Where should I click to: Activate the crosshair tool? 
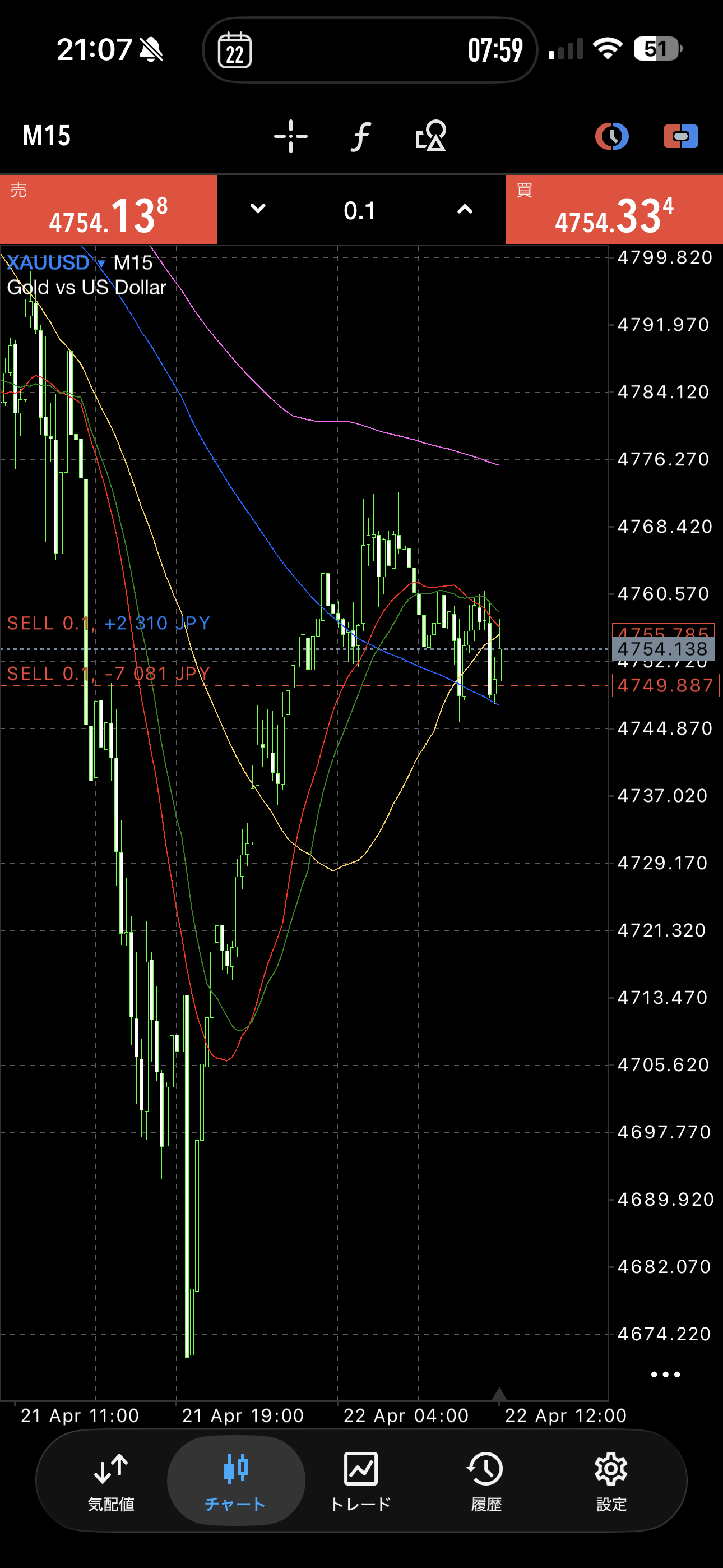[x=291, y=136]
